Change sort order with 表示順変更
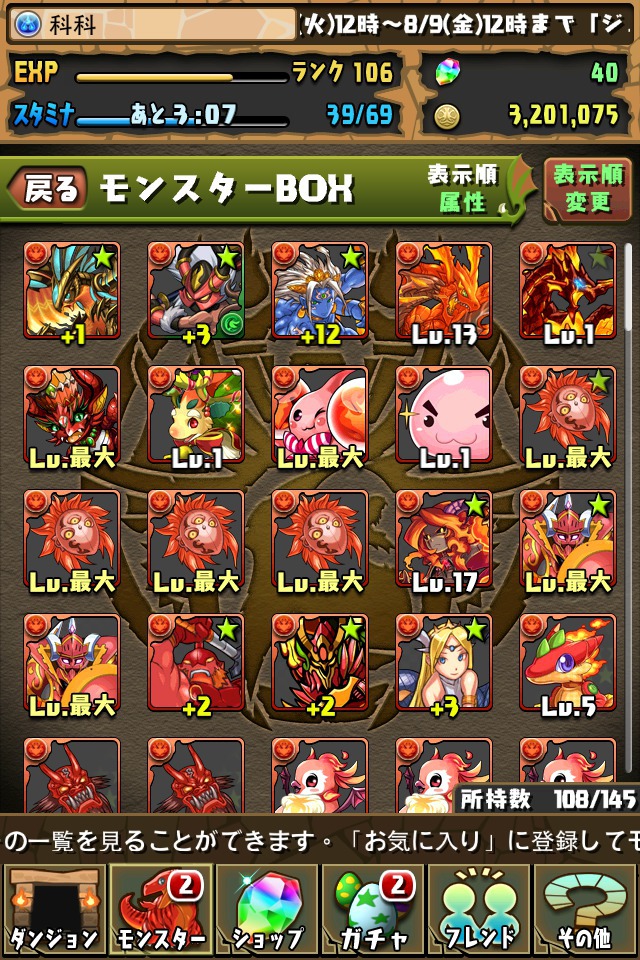This screenshot has width=640, height=960. pos(587,189)
